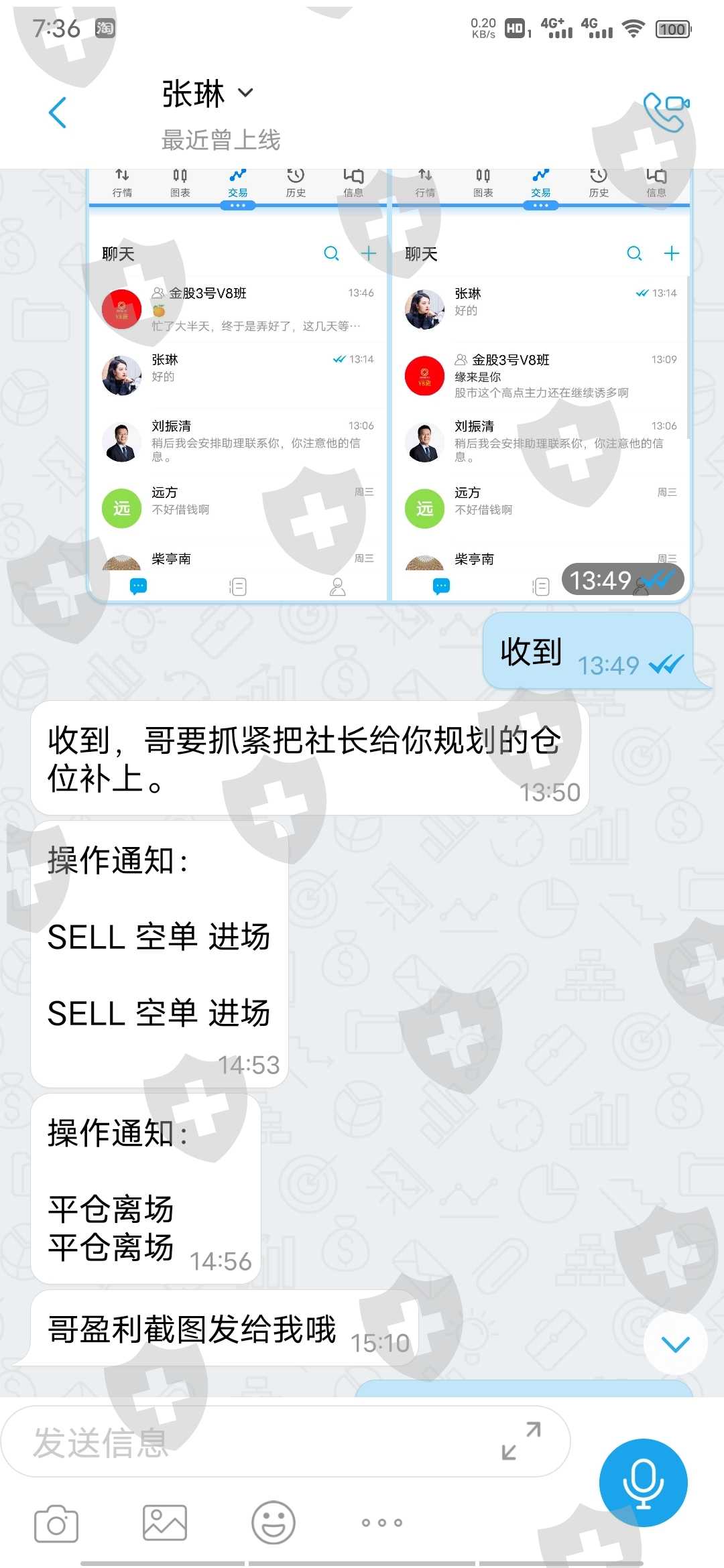Pick an image from the gallery
This screenshot has height=1568, width=724.
pyautogui.click(x=165, y=1522)
